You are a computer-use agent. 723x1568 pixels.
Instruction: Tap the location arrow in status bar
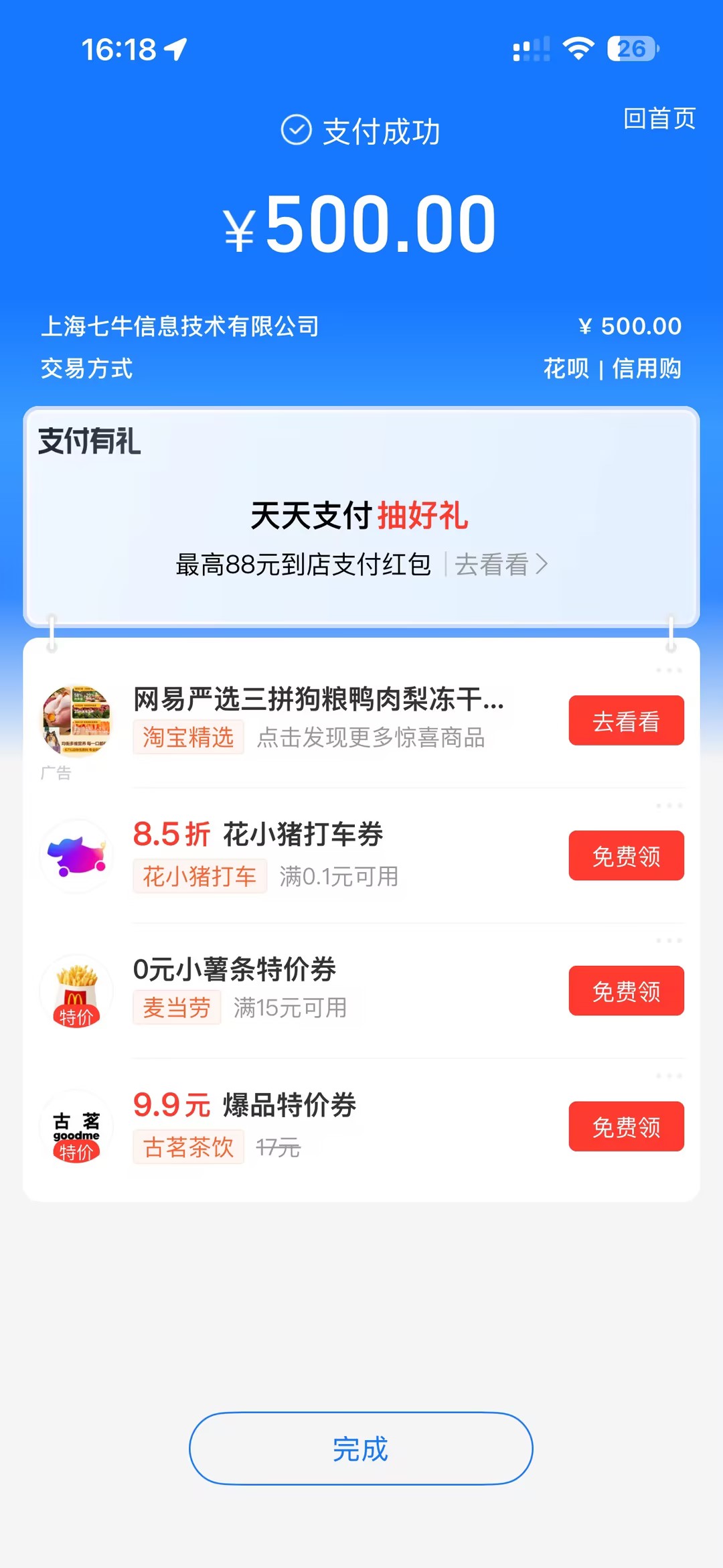click(x=175, y=48)
